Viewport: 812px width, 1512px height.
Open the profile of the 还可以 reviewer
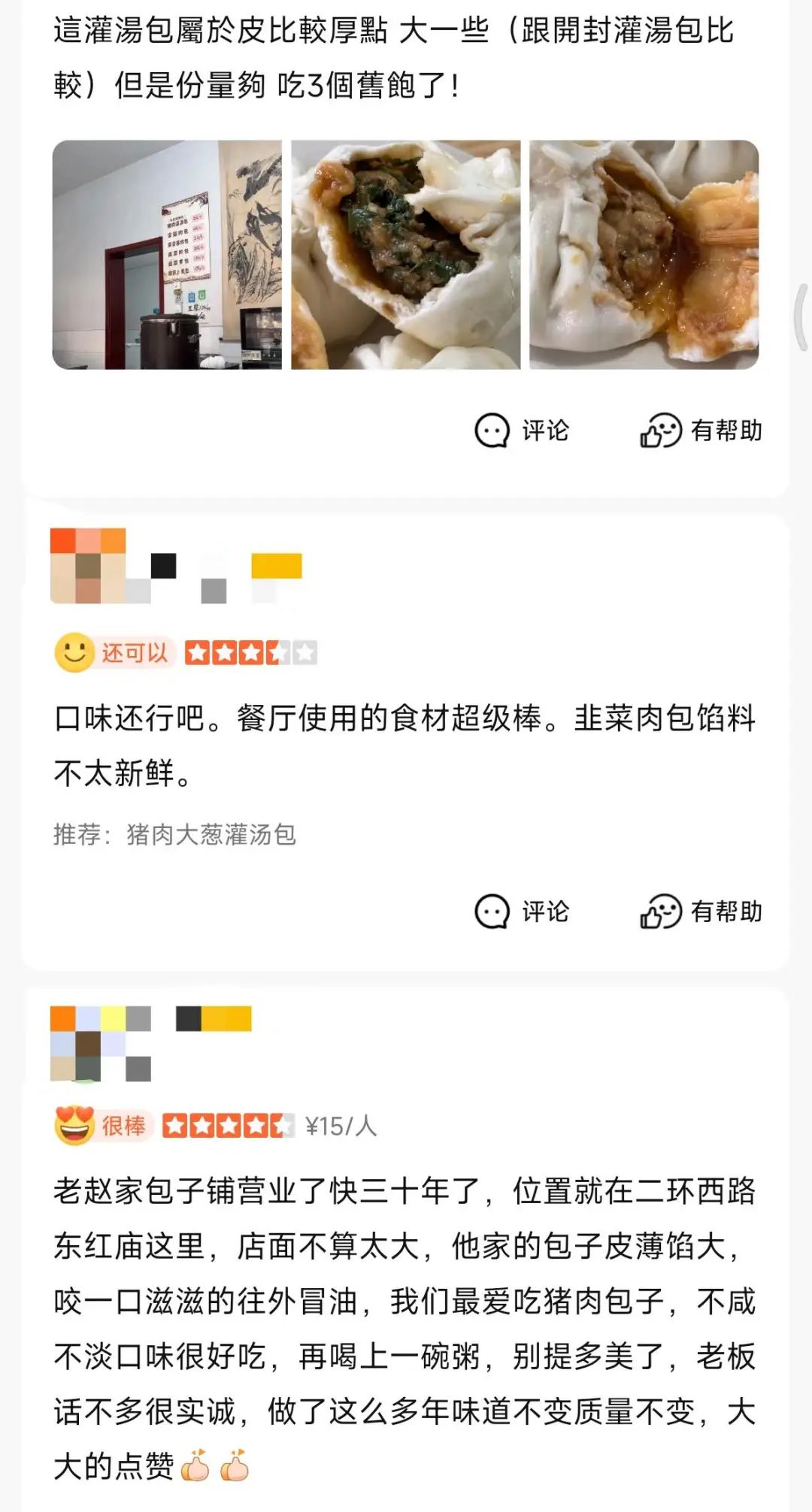[88, 566]
